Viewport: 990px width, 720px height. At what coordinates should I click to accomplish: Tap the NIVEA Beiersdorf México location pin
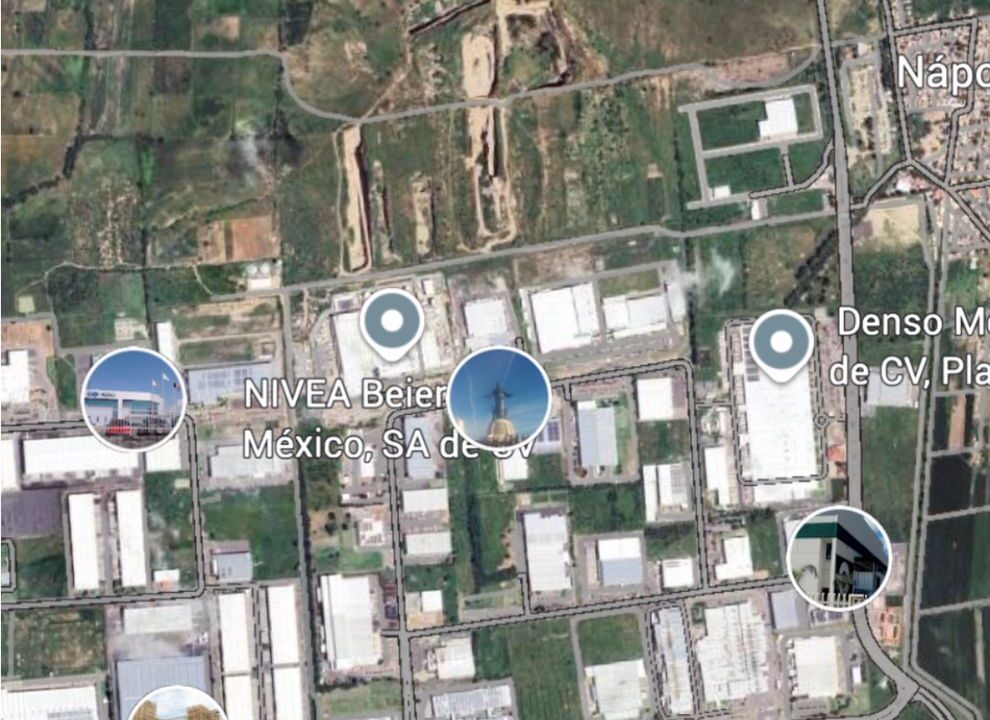pyautogui.click(x=391, y=322)
